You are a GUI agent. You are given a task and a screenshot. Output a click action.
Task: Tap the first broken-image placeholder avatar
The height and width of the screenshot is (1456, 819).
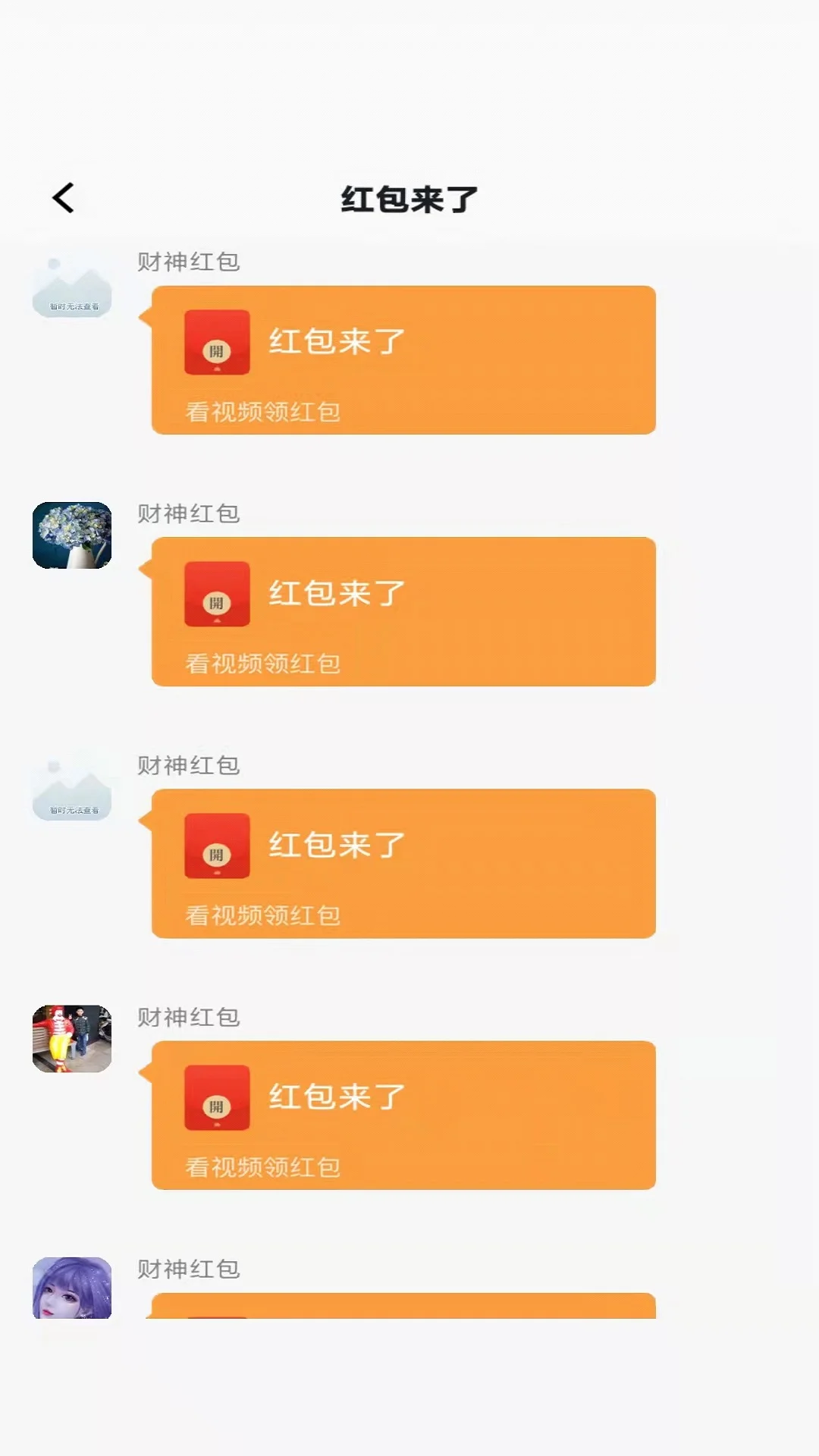(x=72, y=284)
